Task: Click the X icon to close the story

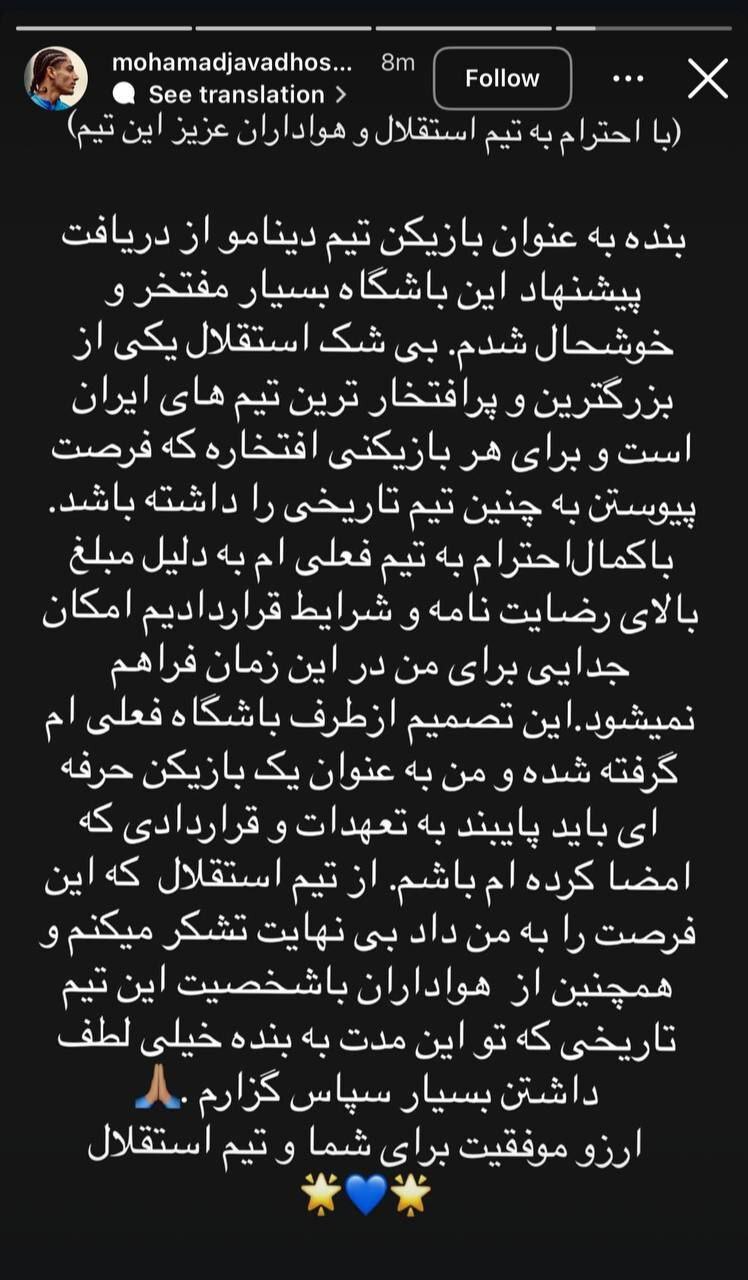Action: [708, 77]
